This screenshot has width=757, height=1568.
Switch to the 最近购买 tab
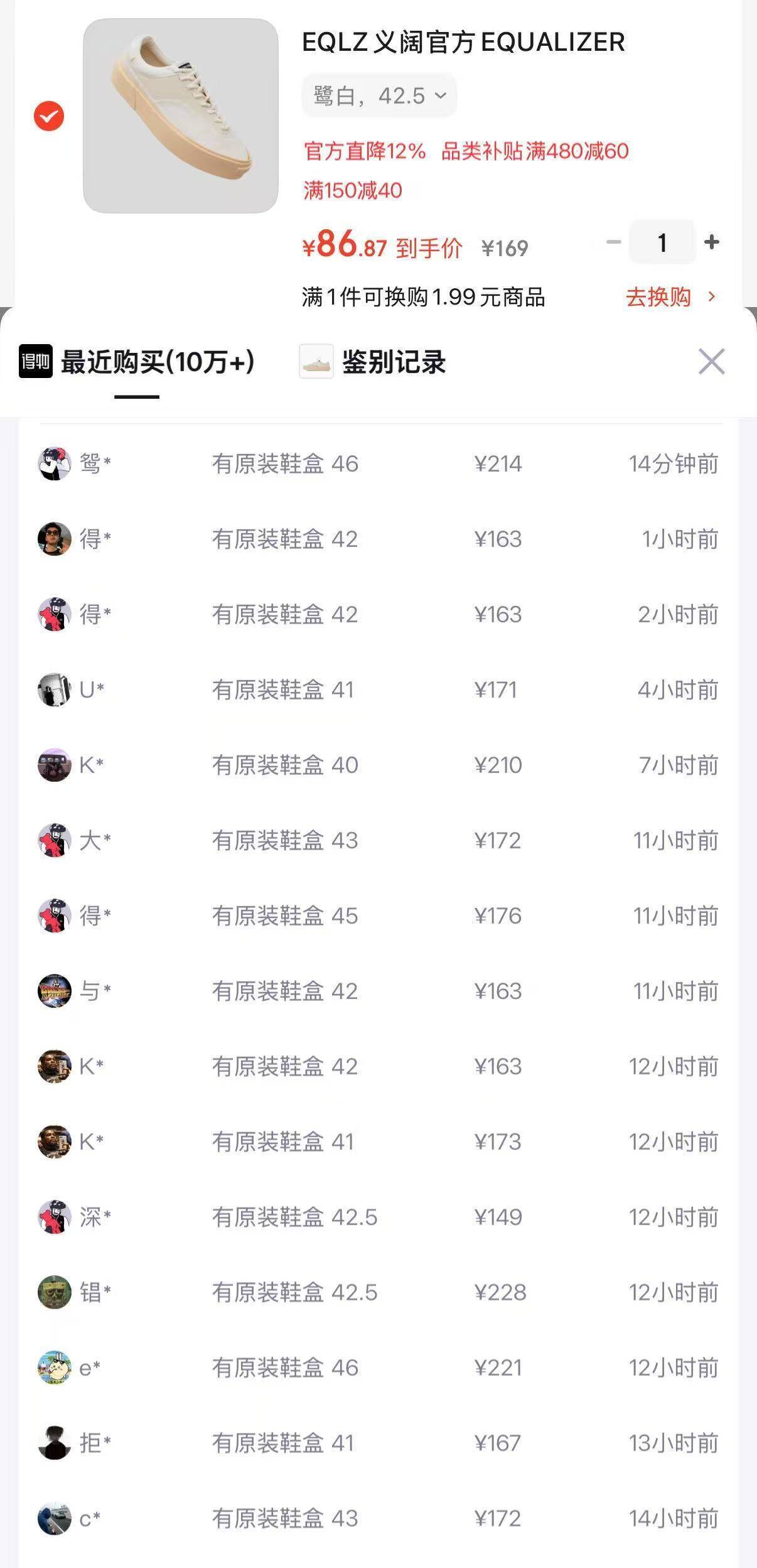(x=137, y=362)
